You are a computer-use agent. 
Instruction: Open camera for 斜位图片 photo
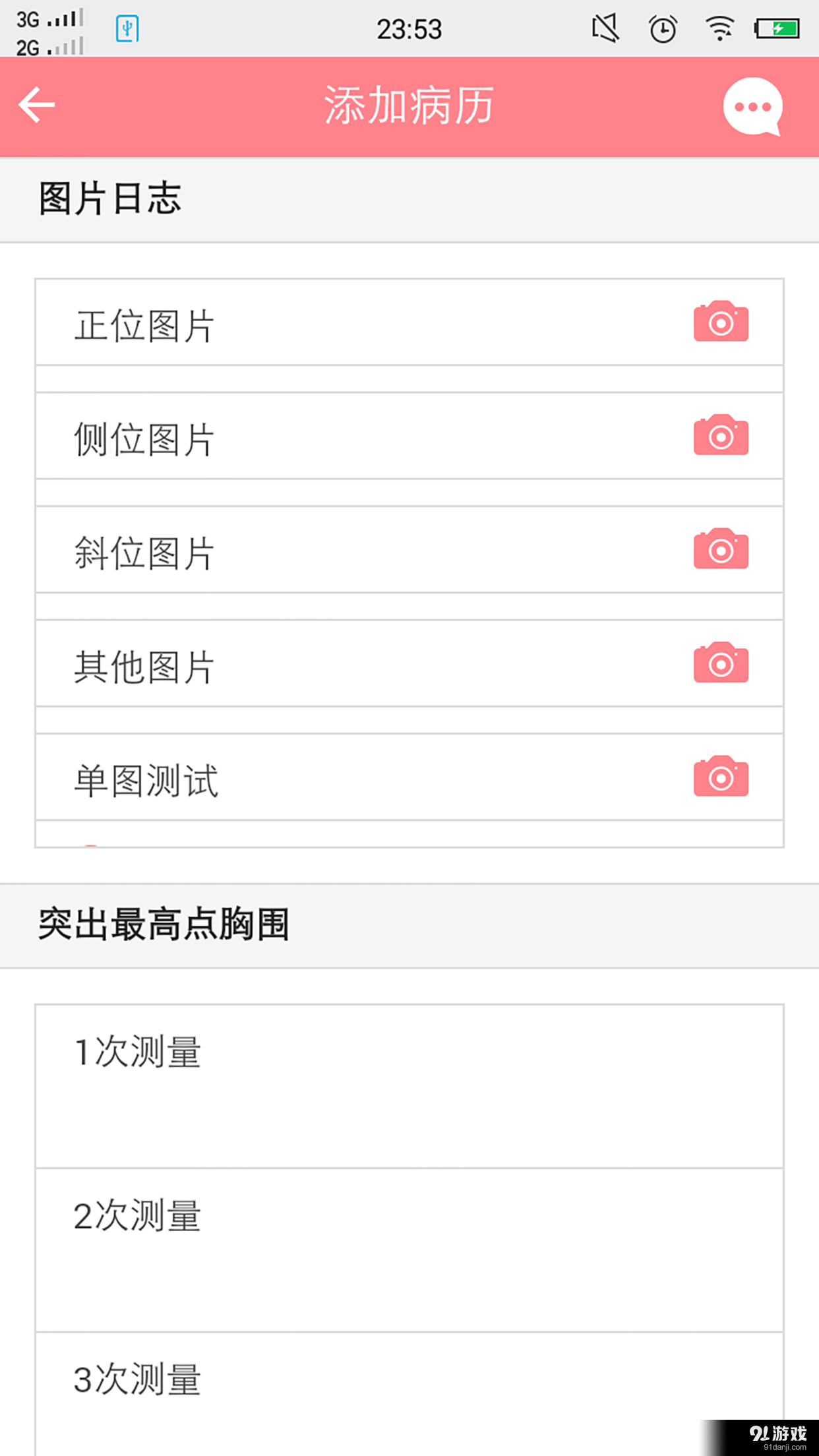[720, 550]
